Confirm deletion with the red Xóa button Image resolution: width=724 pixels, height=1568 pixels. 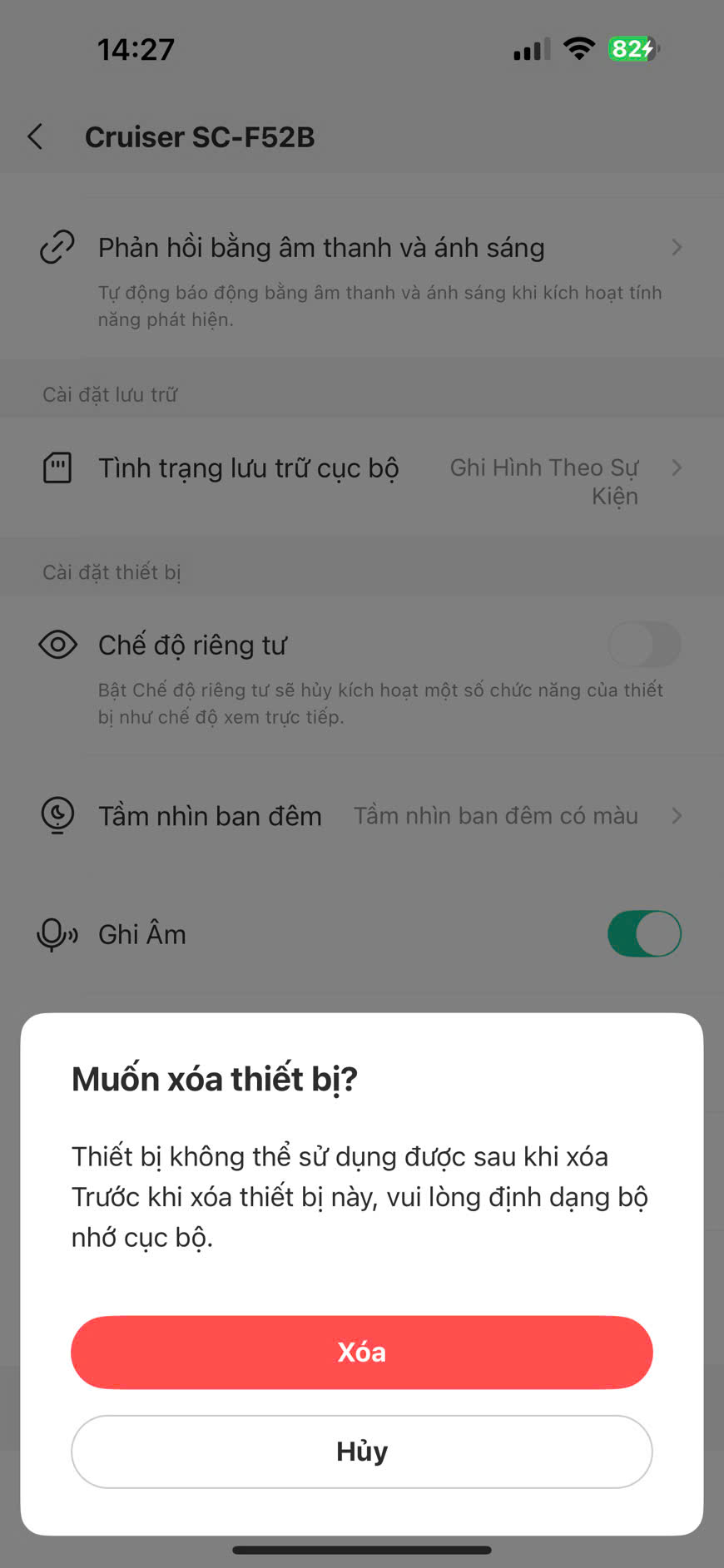(x=361, y=1352)
